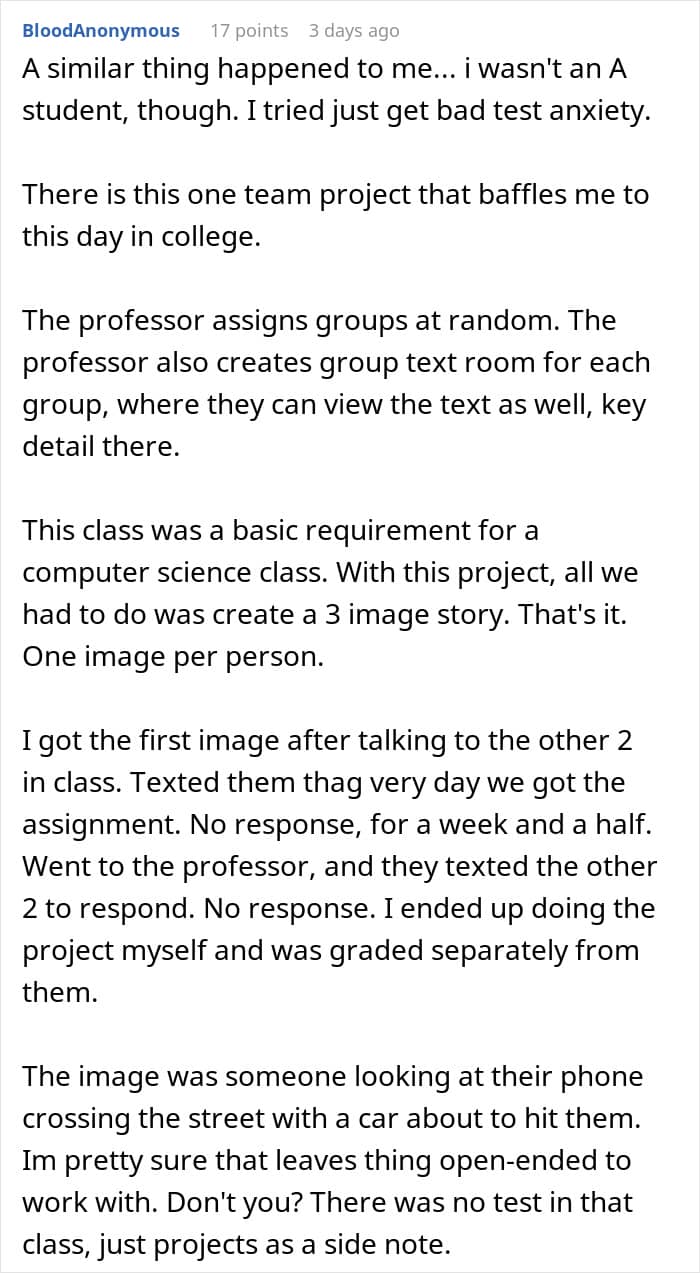The width and height of the screenshot is (700, 1273).
Task: Open BloodAnonymous's user profile
Action: 101,31
